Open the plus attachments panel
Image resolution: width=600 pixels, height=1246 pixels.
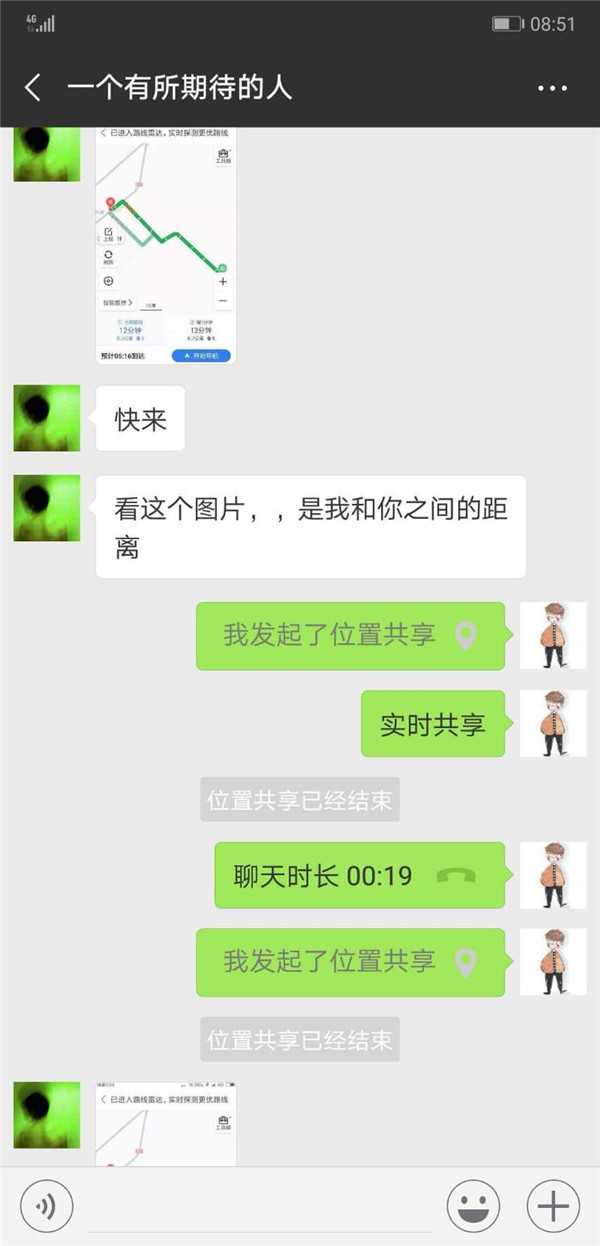click(553, 1203)
